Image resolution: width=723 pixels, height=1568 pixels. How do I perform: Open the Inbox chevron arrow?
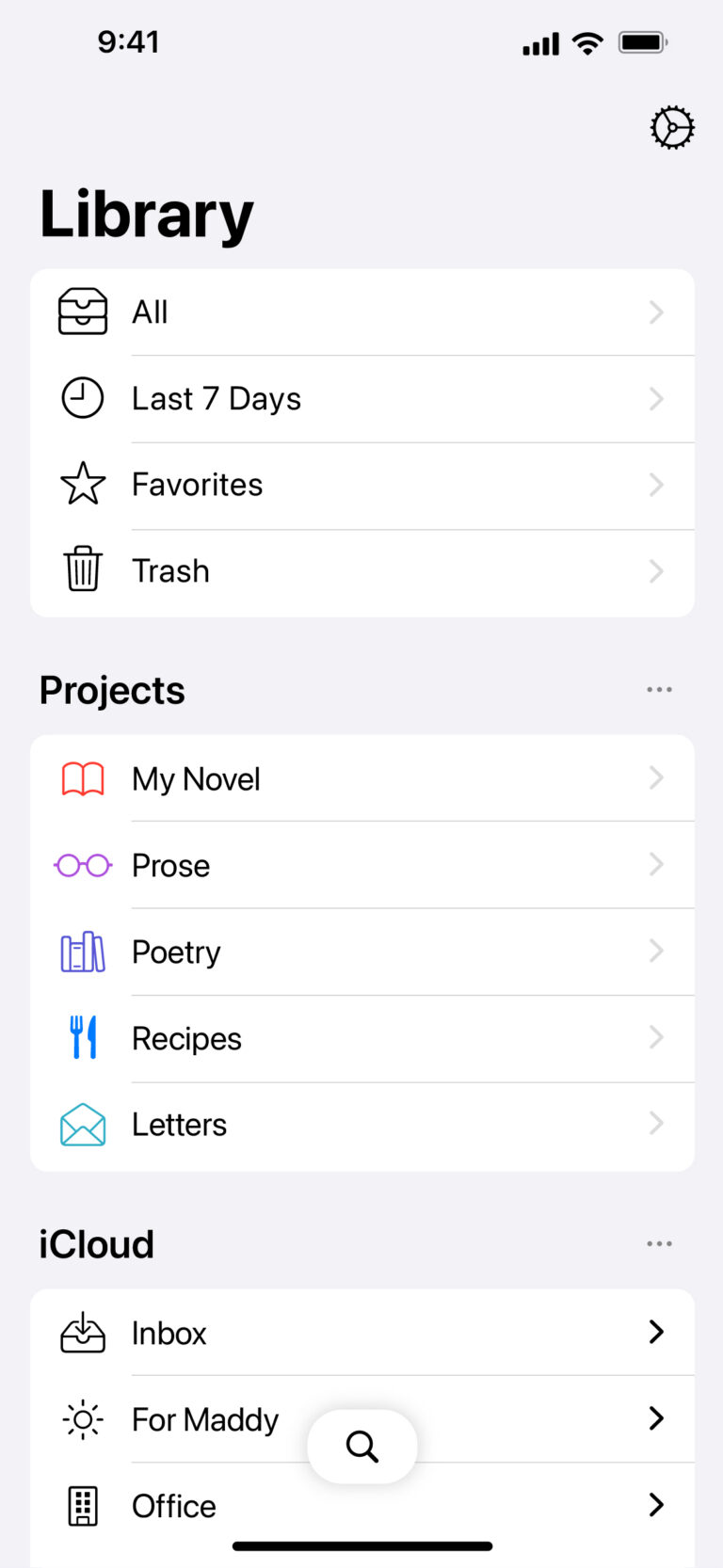(x=656, y=1332)
